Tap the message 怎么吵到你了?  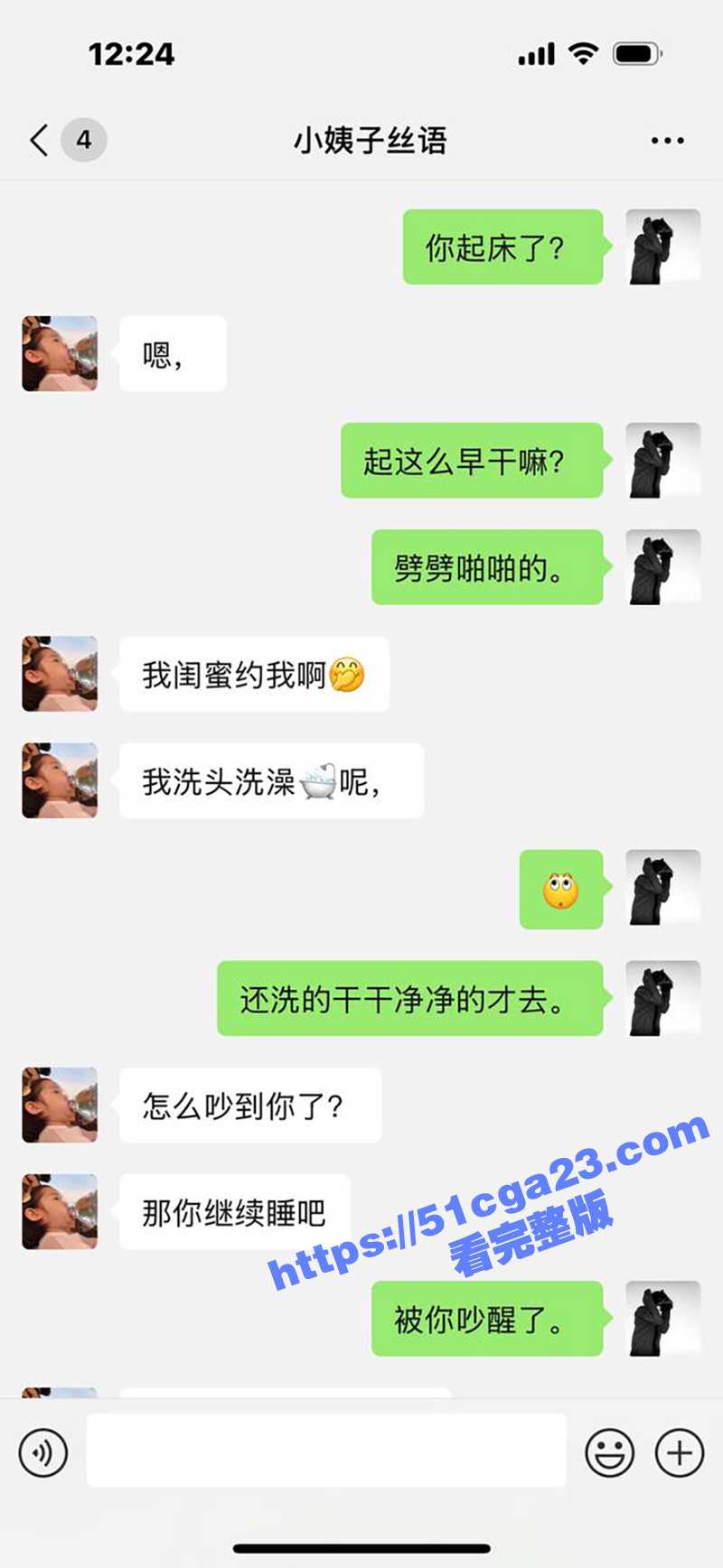pyautogui.click(x=250, y=1105)
